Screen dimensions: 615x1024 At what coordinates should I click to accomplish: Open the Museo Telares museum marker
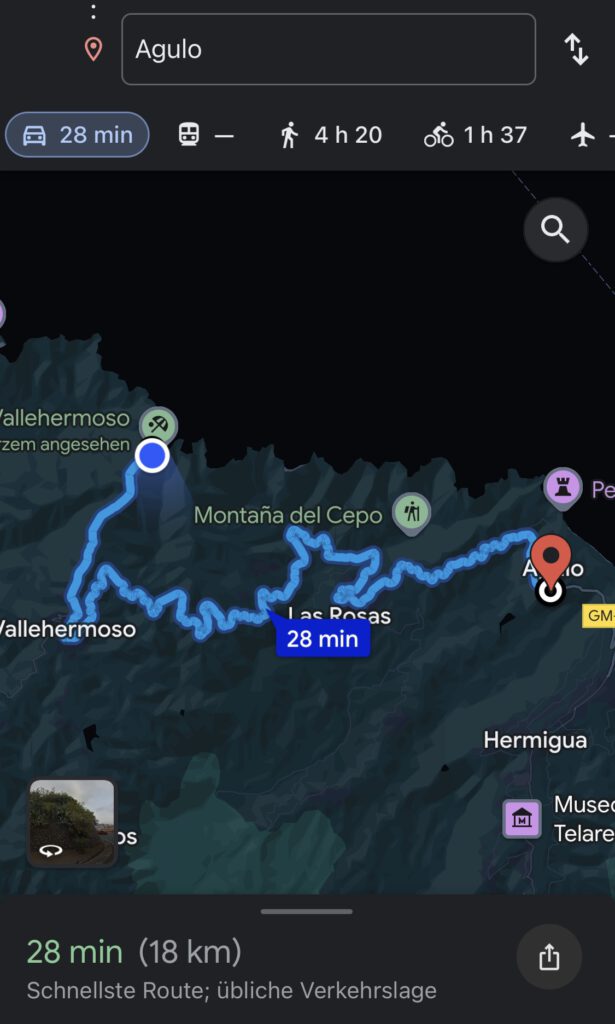521,819
